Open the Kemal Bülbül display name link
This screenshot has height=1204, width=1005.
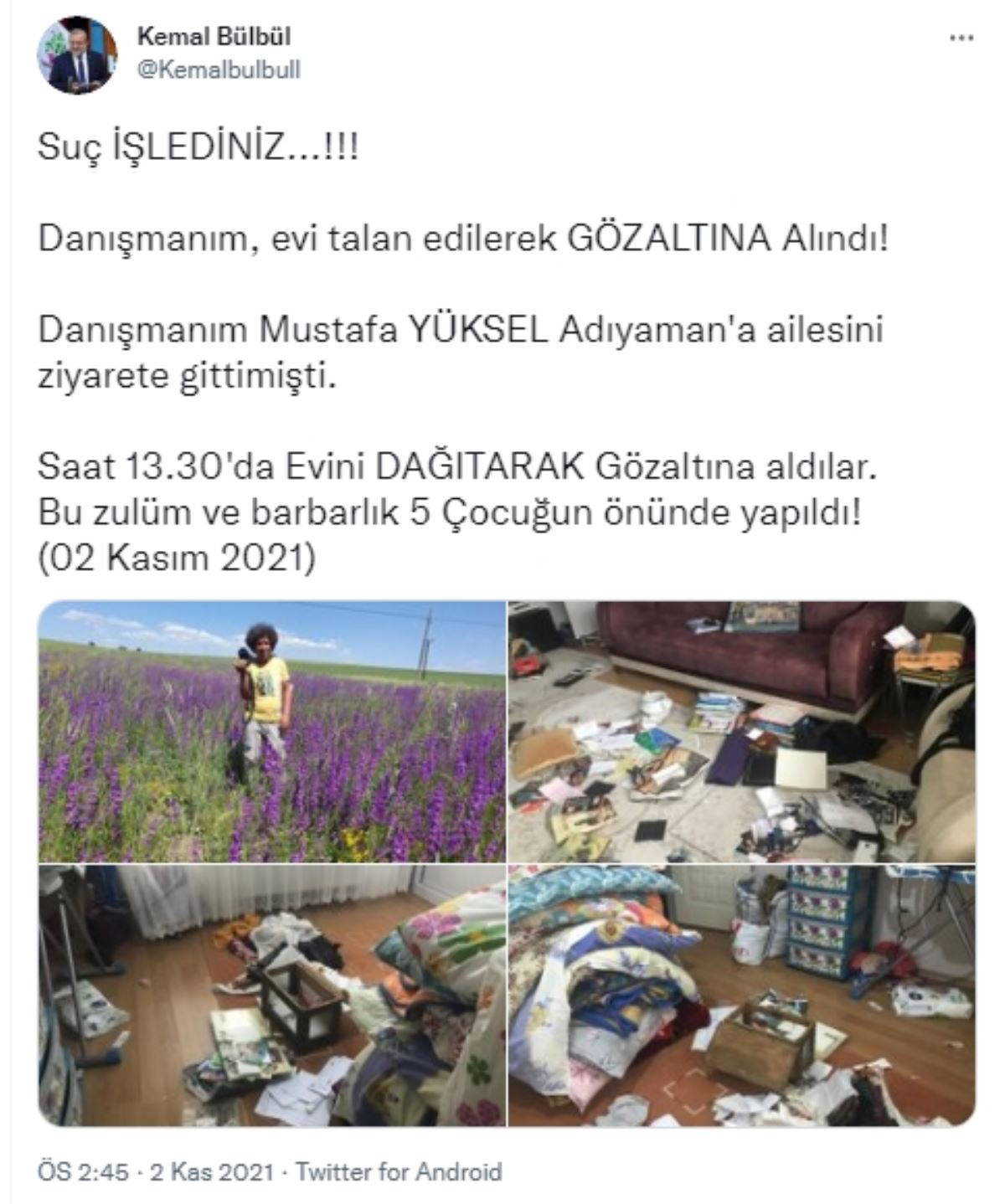213,37
